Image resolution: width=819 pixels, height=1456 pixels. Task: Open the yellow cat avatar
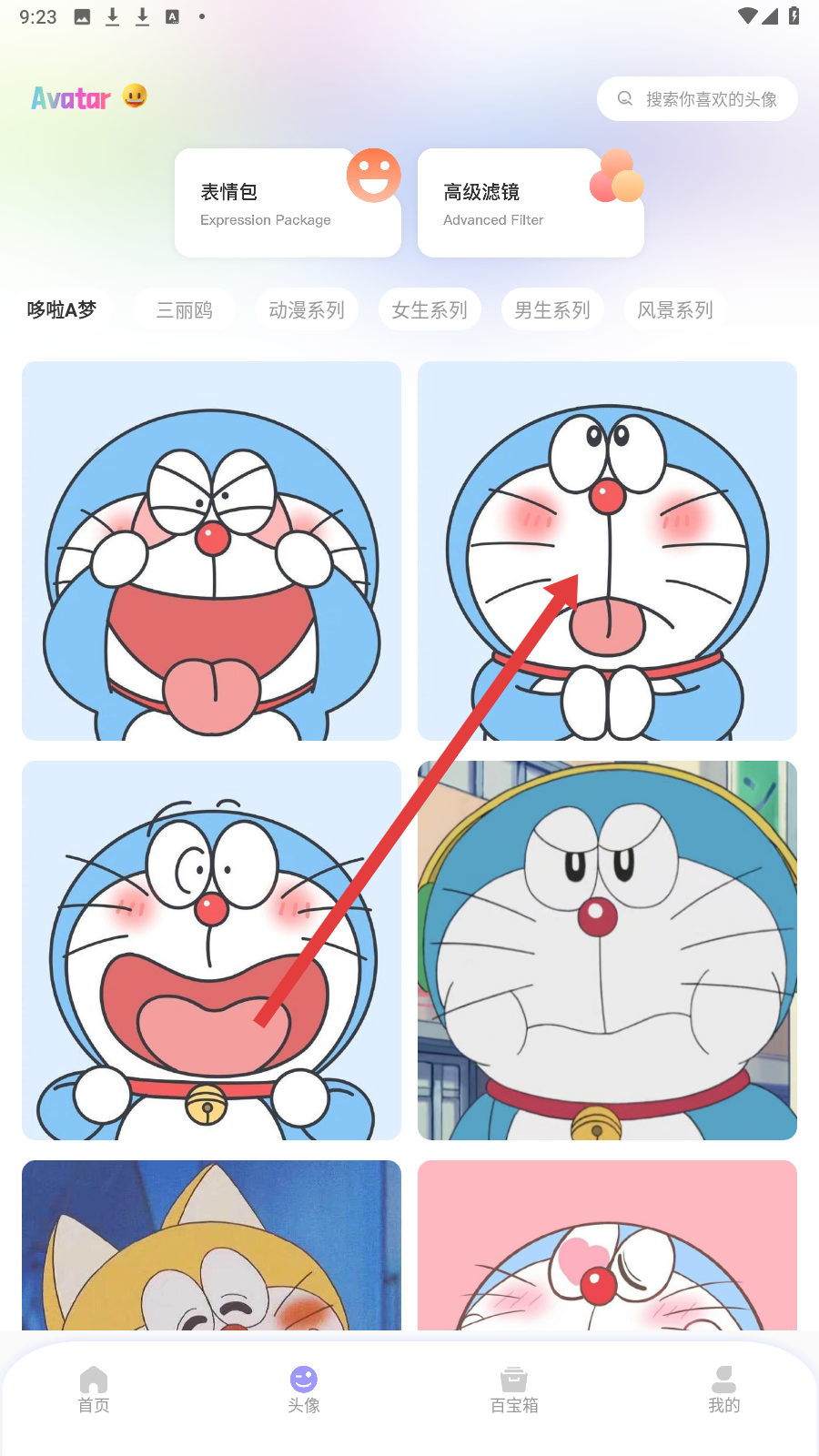[211, 1245]
